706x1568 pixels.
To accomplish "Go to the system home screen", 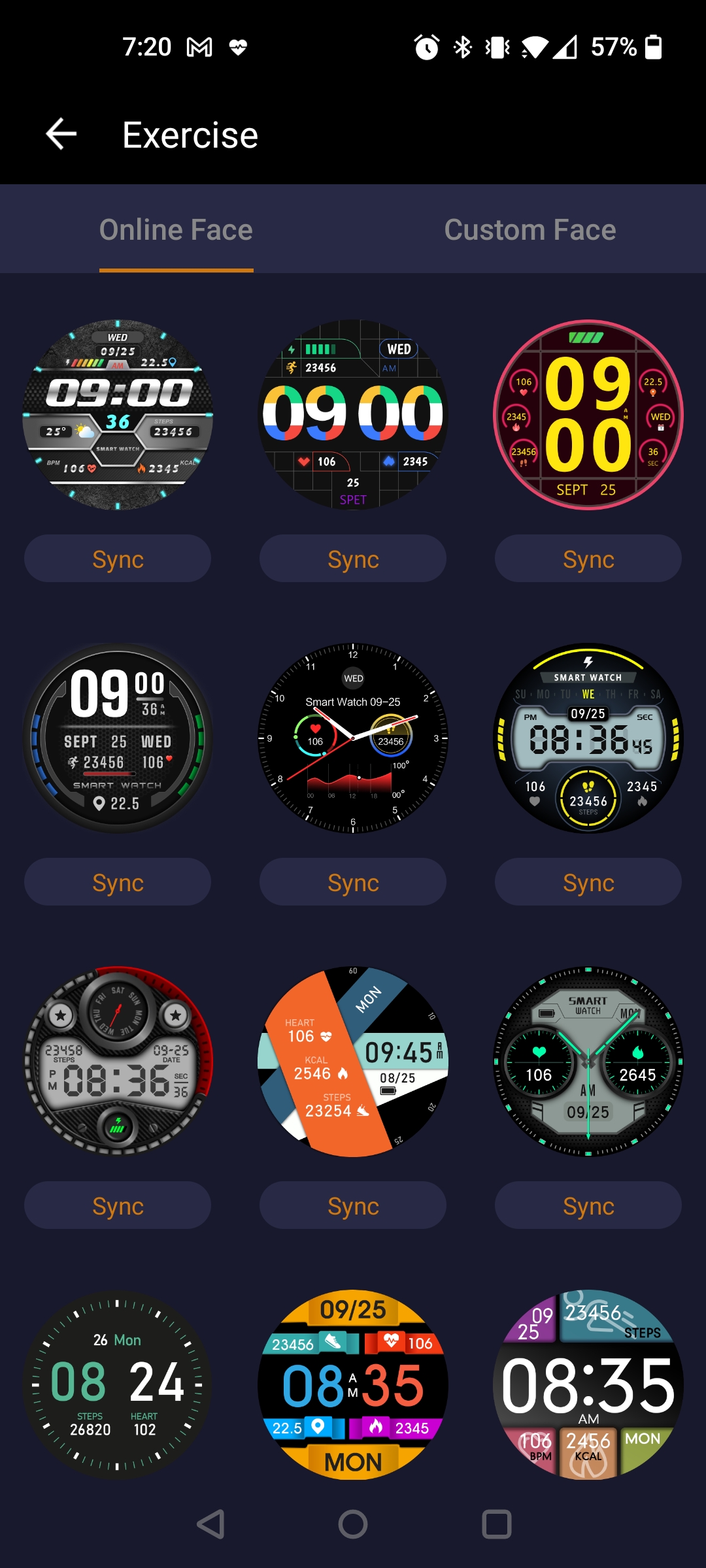I will point(353,1525).
